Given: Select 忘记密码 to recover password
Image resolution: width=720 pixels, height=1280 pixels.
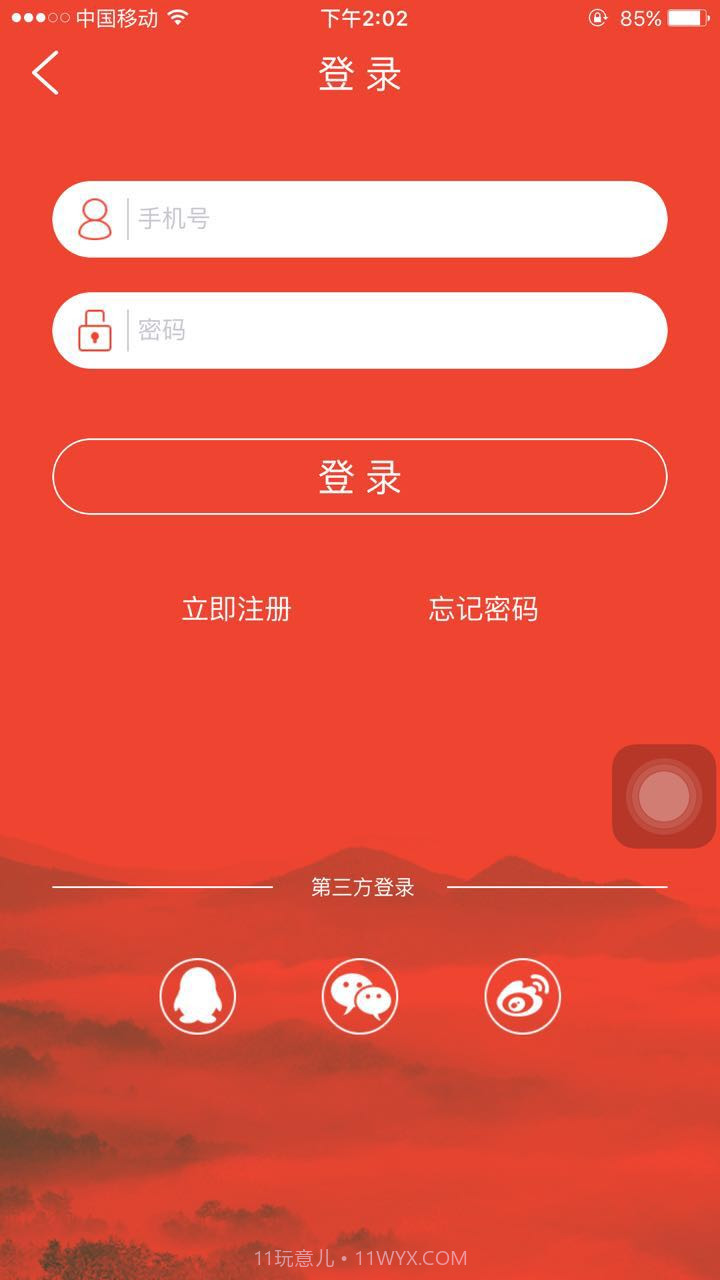Looking at the screenshot, I should coord(483,609).
